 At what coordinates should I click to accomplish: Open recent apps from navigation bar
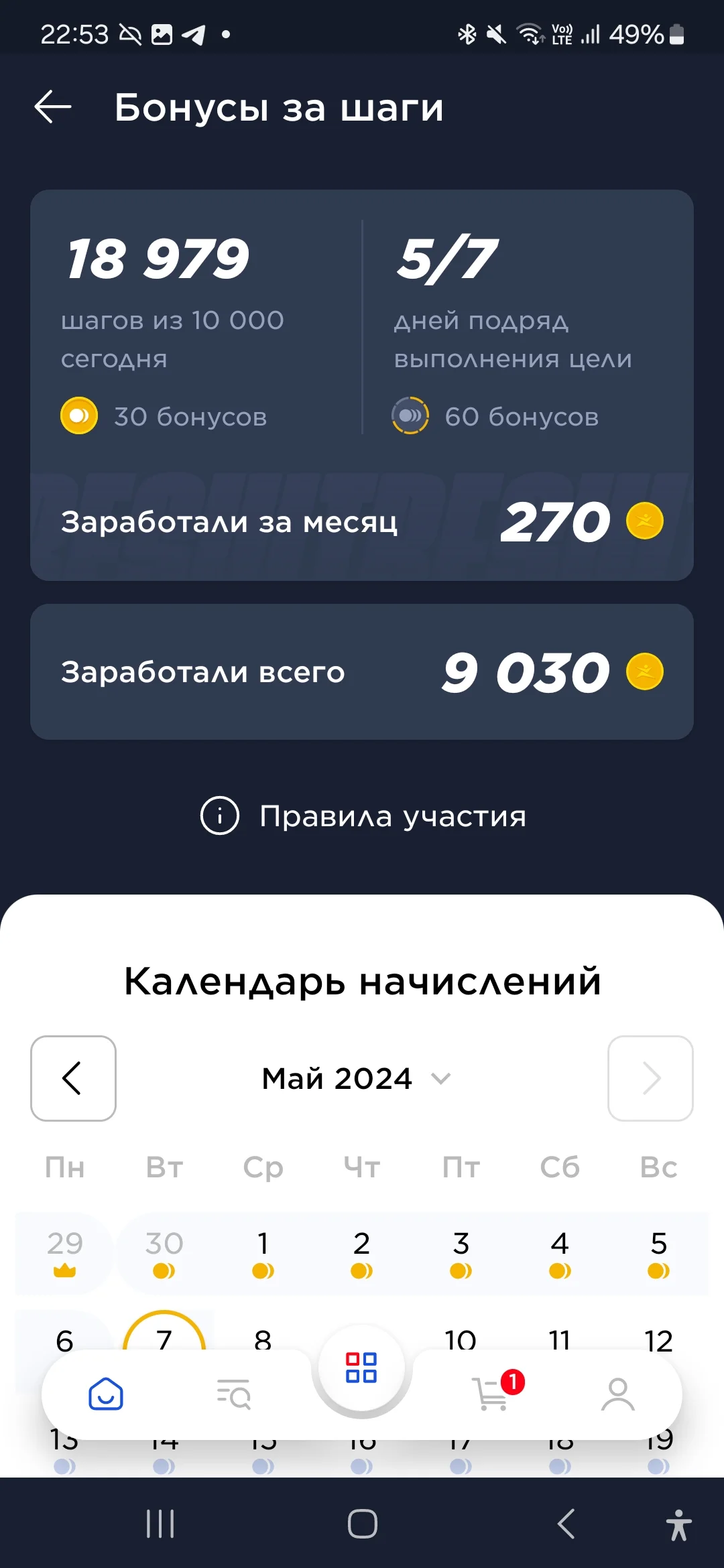pos(160,1524)
